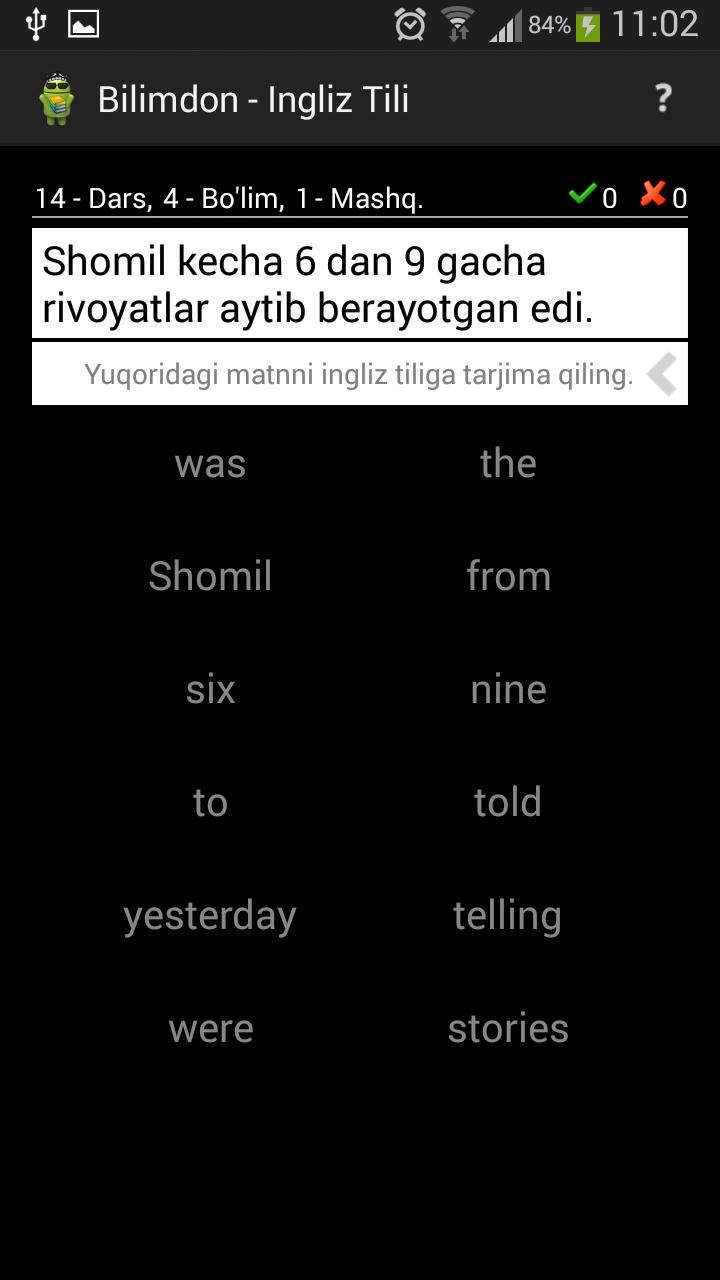Select the word 'yesterday'
This screenshot has height=1280, width=720.
click(210, 916)
